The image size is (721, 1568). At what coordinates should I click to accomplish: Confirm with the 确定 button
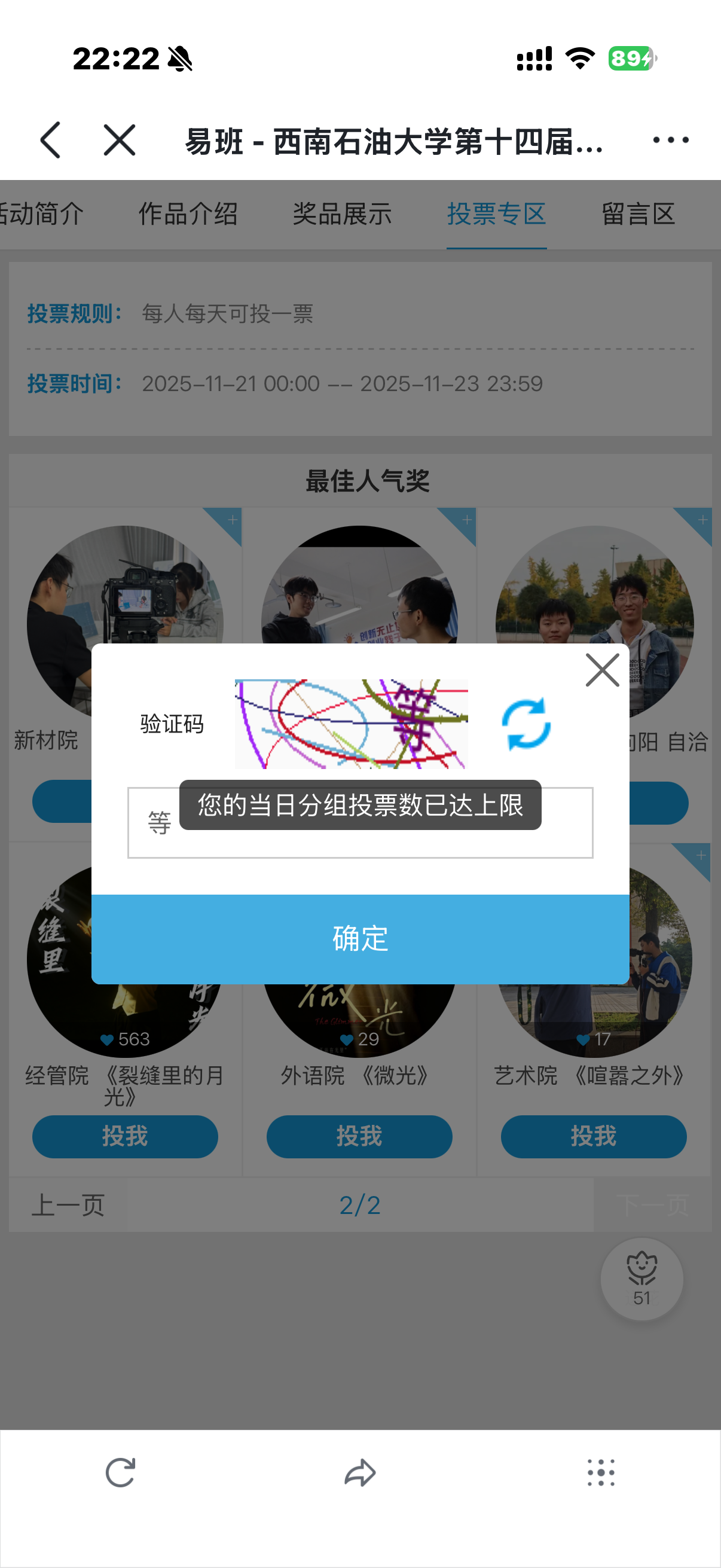tap(360, 939)
